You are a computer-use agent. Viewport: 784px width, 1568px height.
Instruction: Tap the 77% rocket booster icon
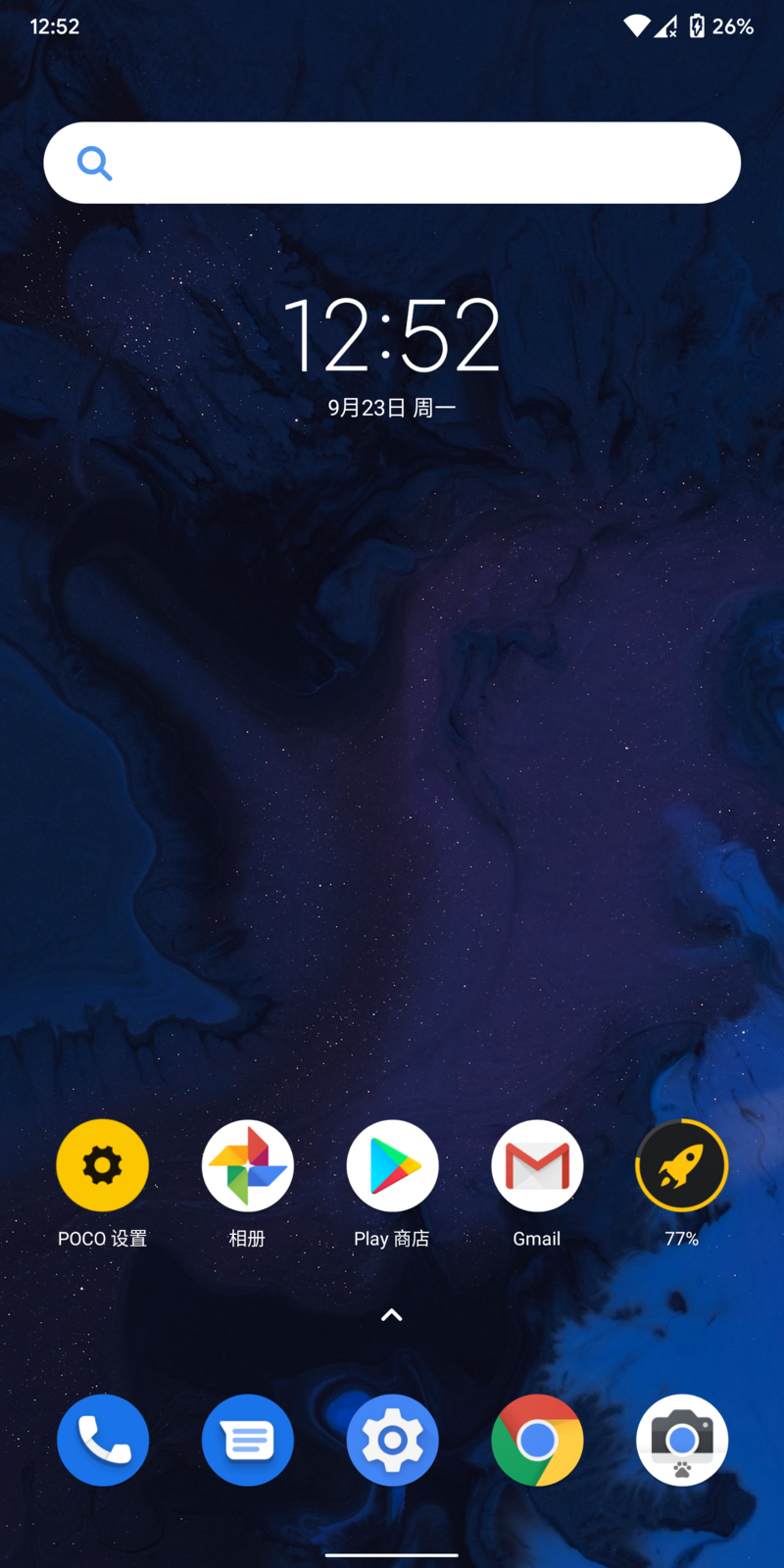pyautogui.click(x=681, y=1165)
